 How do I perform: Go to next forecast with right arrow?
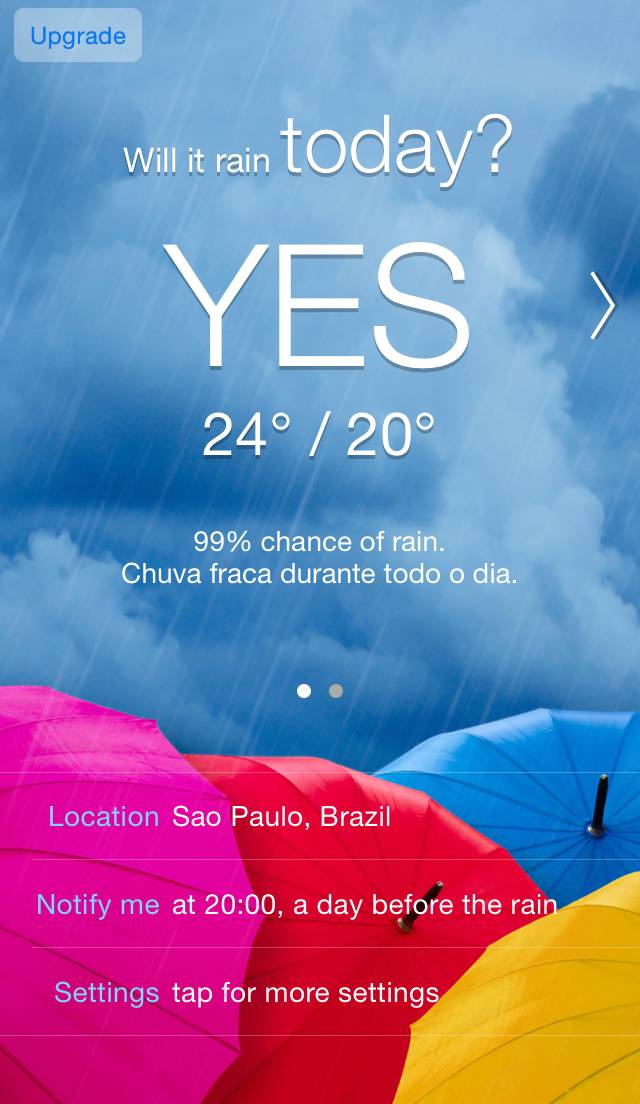602,305
